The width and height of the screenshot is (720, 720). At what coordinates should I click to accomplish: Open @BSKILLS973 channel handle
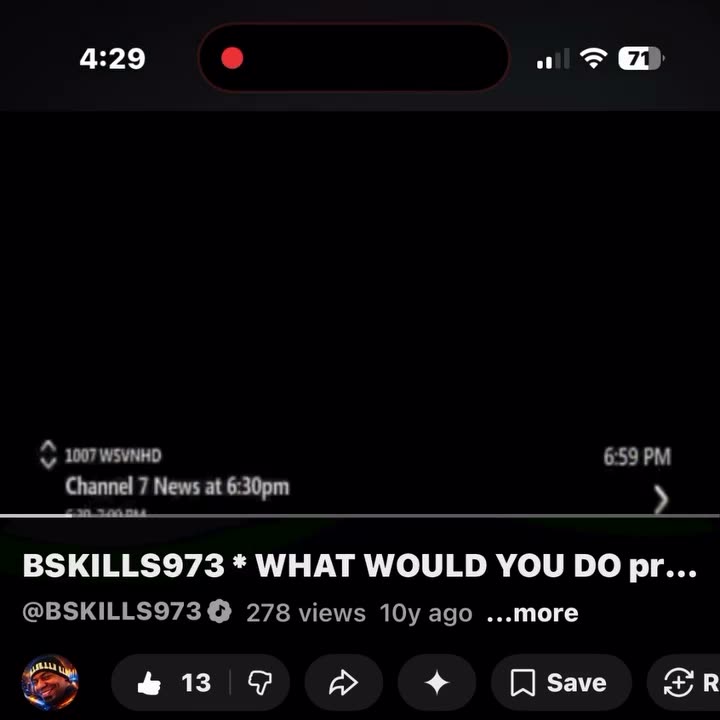point(112,612)
